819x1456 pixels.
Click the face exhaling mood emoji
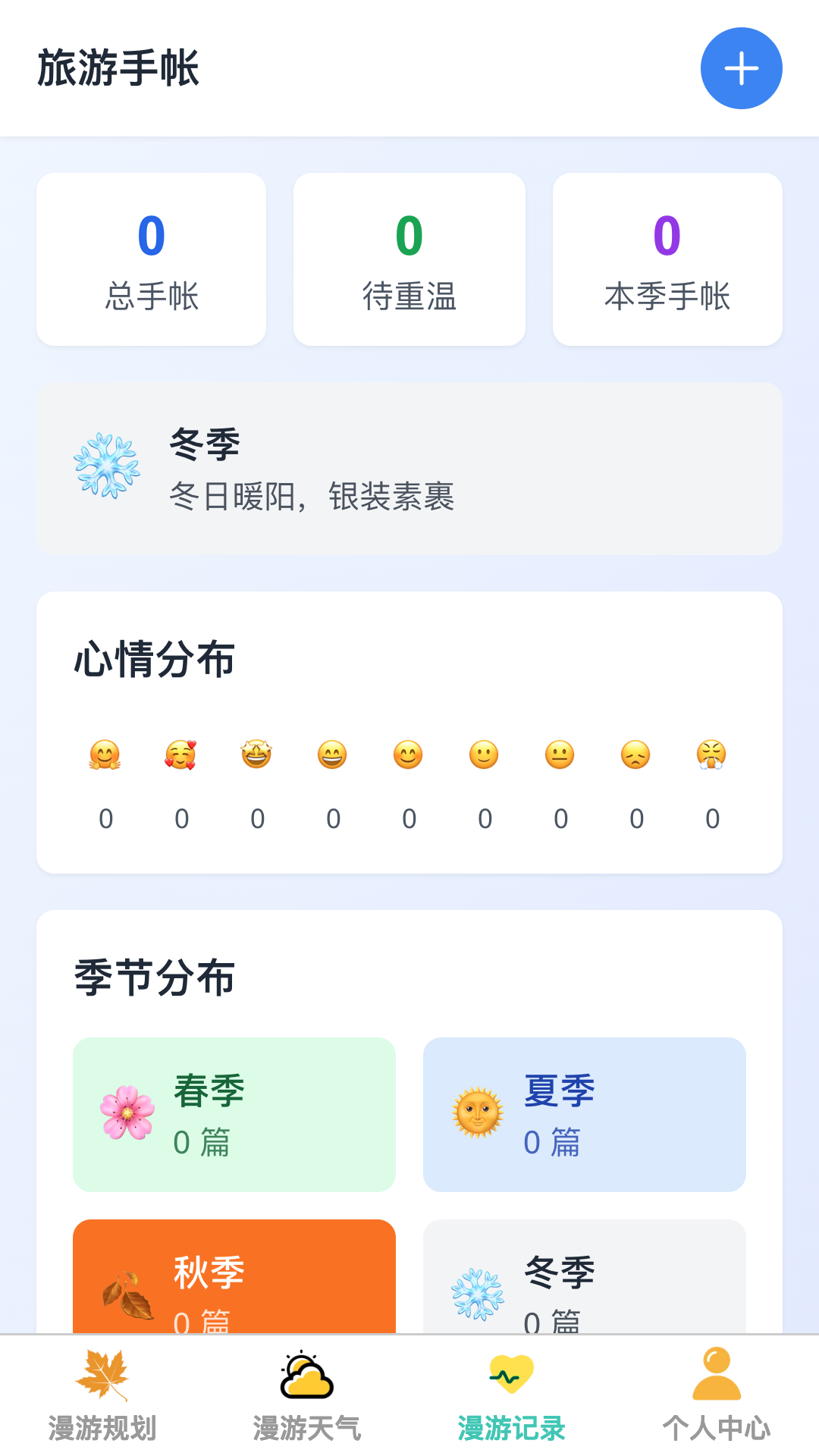coord(712,755)
